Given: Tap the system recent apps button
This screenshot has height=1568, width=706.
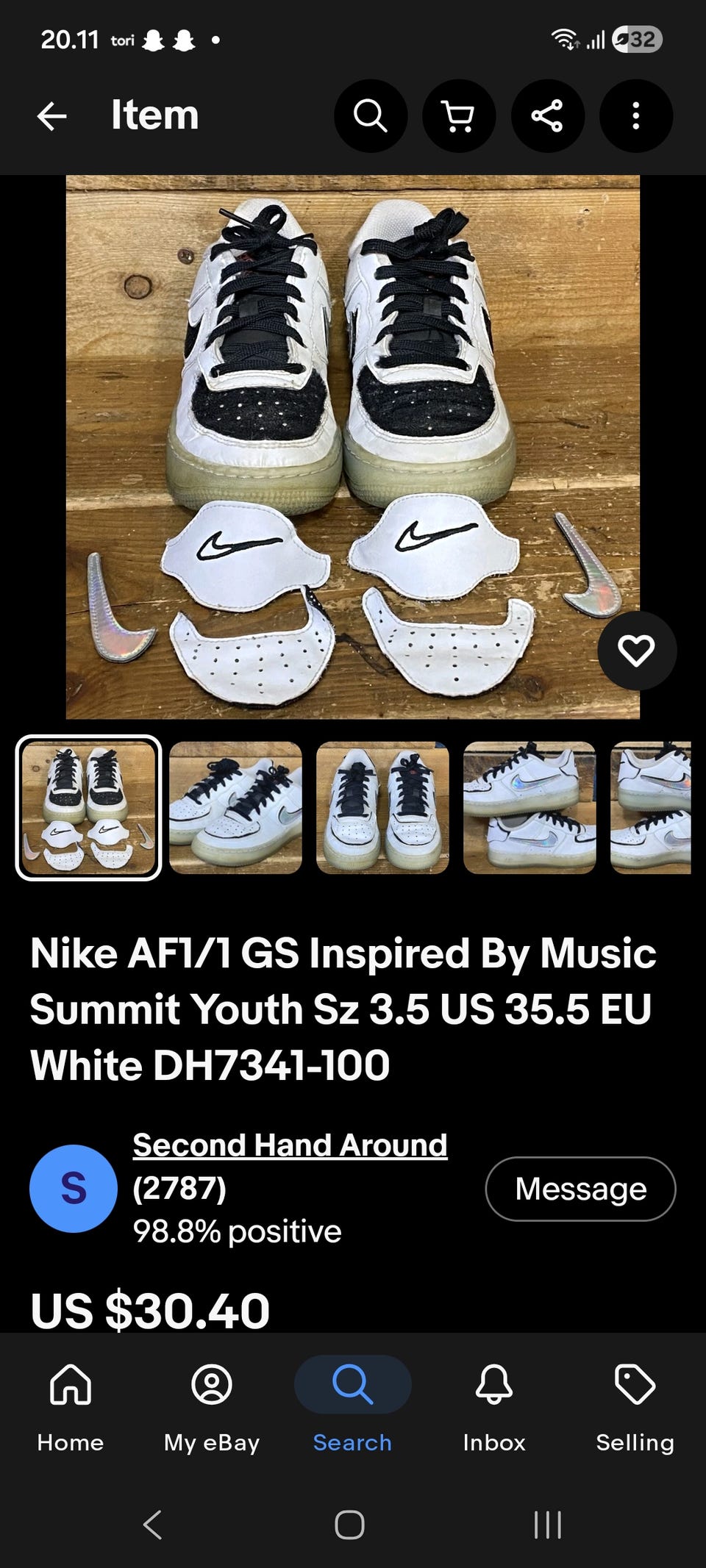Looking at the screenshot, I should (548, 1525).
